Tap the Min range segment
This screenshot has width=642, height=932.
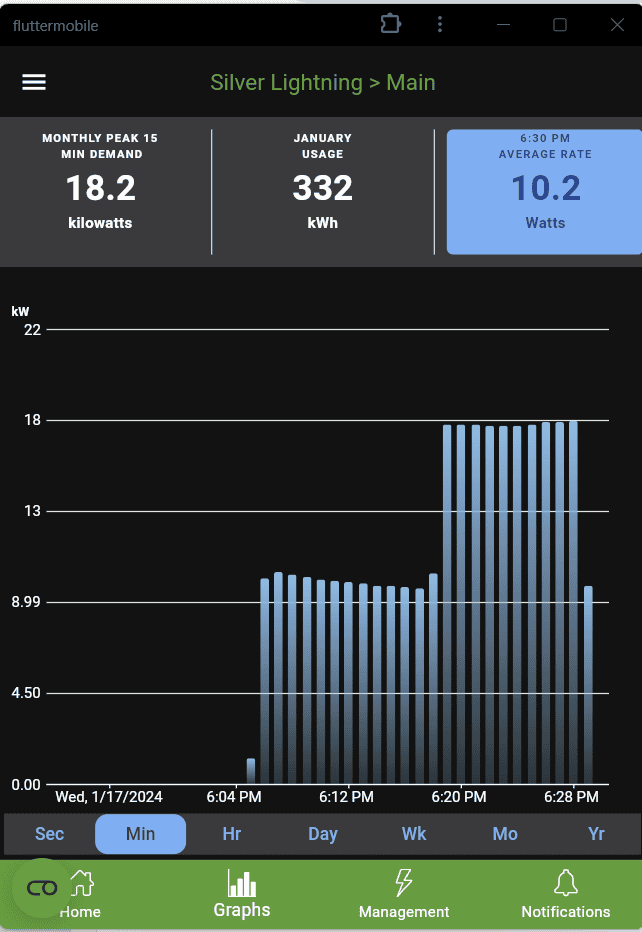[x=140, y=834]
